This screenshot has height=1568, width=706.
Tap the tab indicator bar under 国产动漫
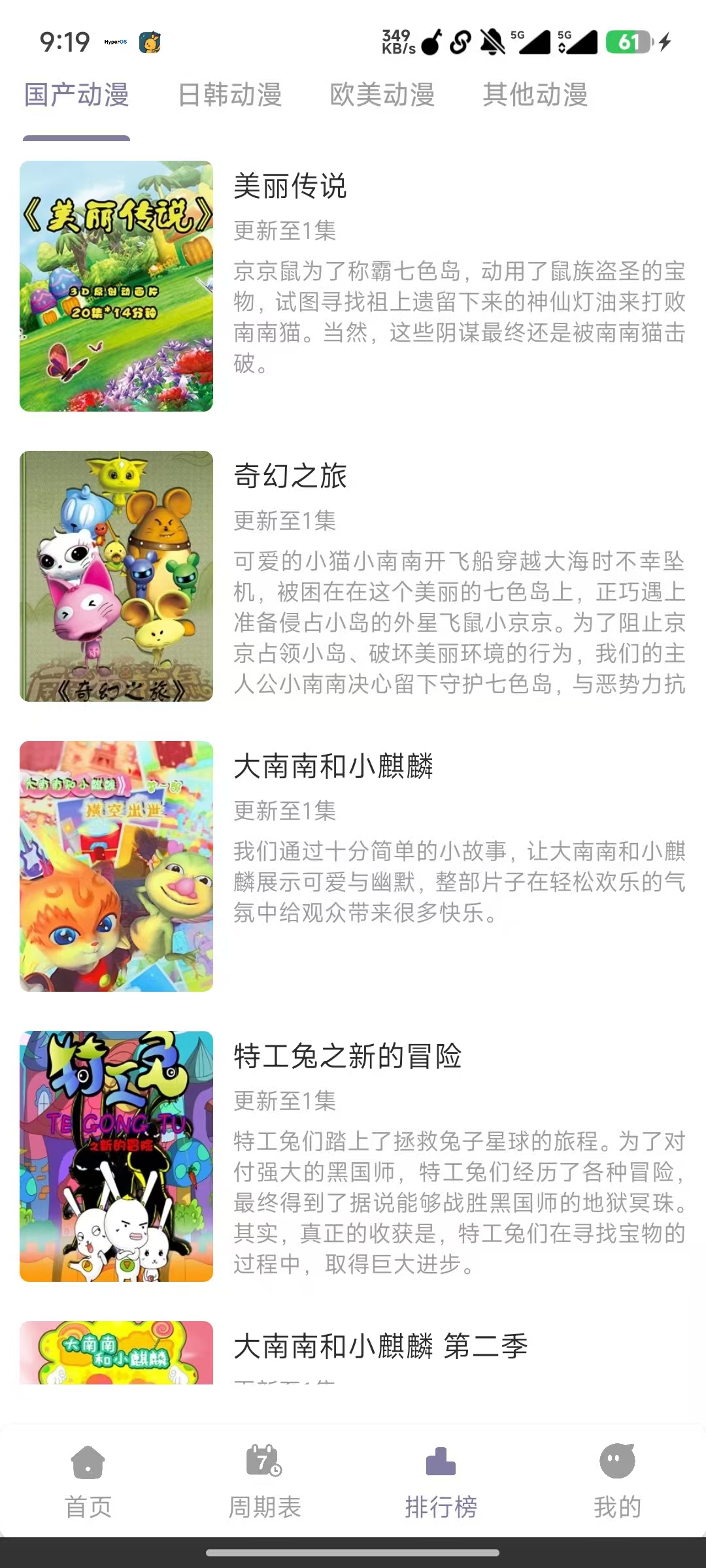[x=76, y=137]
